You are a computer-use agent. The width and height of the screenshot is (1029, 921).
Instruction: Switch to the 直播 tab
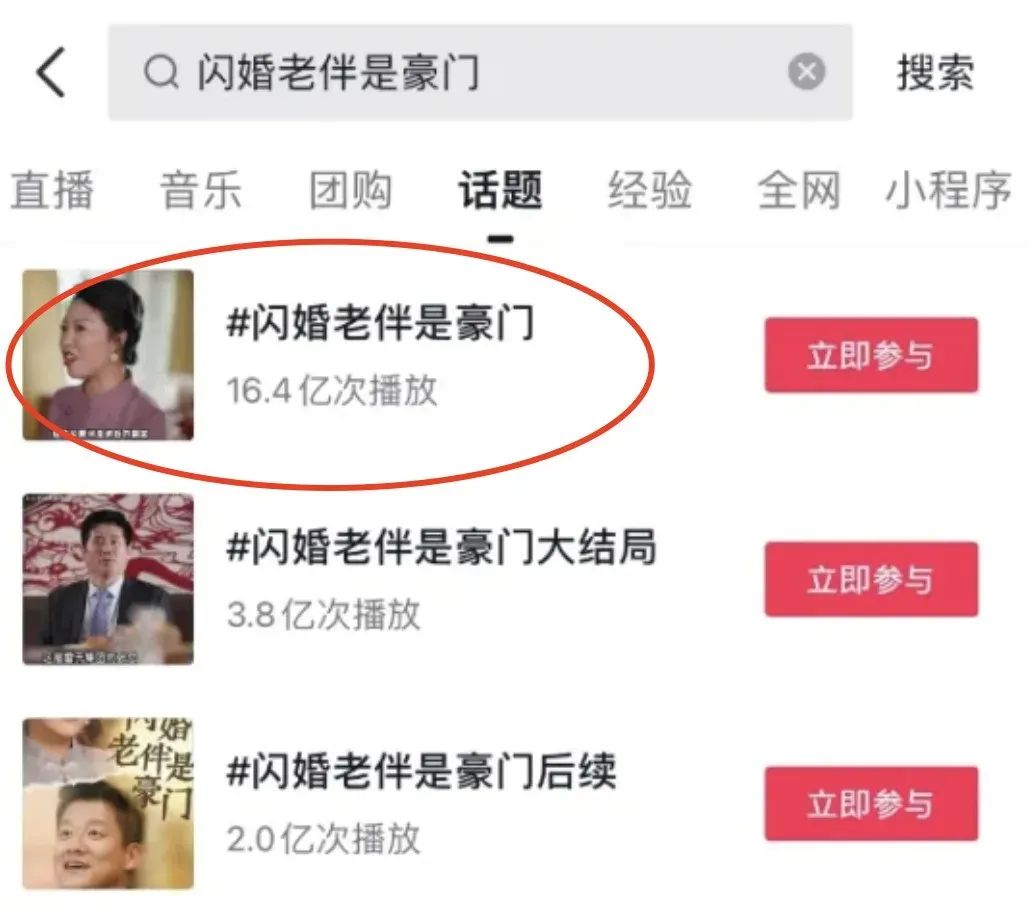click(52, 190)
